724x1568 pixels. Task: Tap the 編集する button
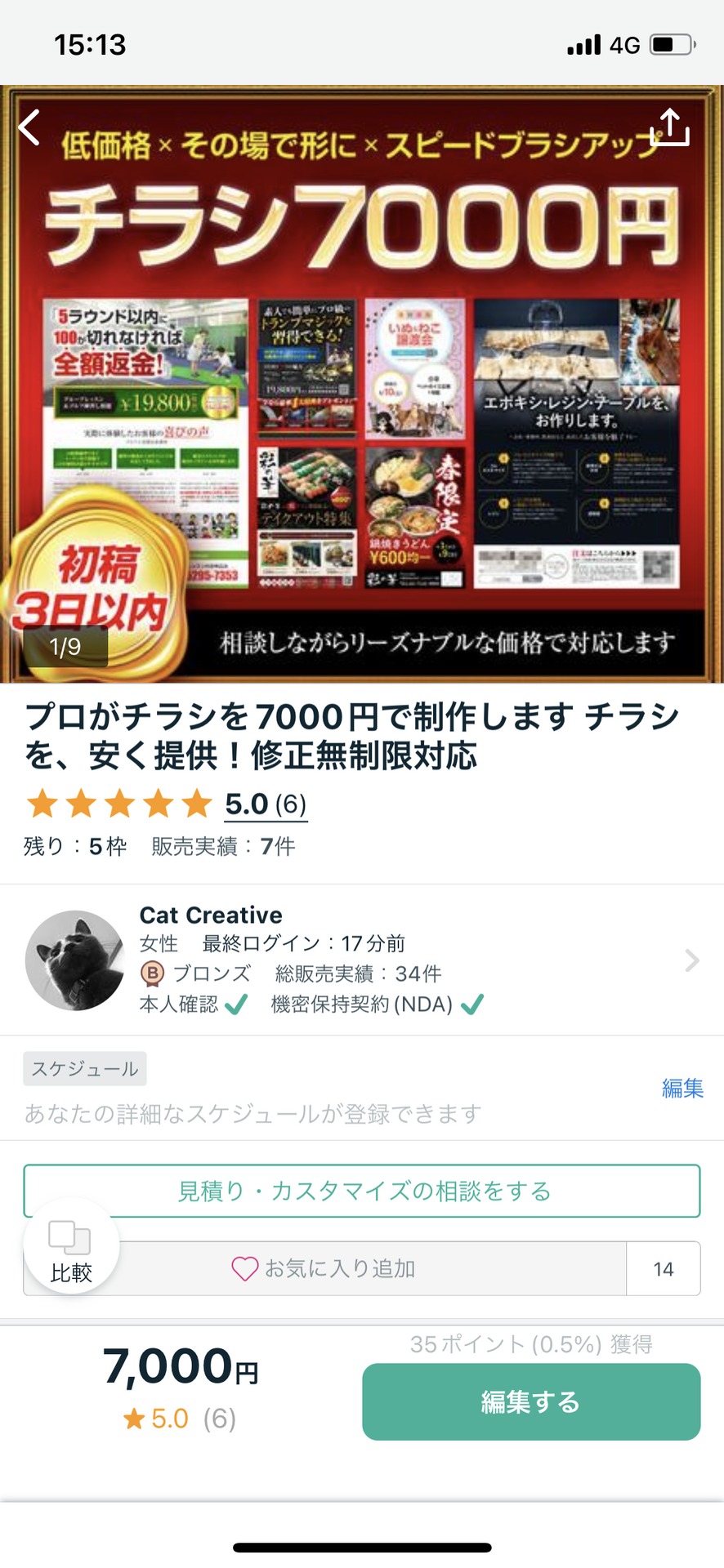pos(531,1401)
